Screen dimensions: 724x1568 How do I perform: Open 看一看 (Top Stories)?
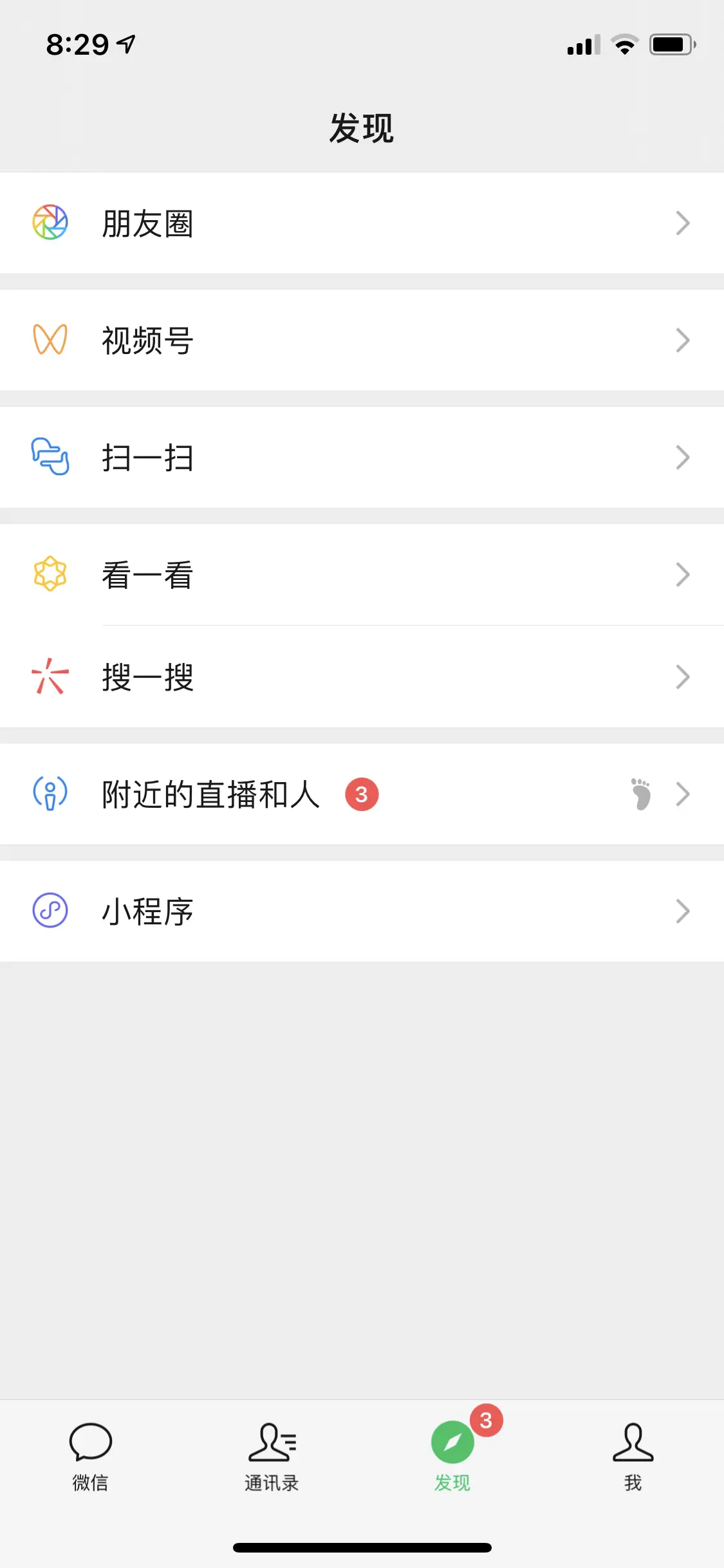362,575
